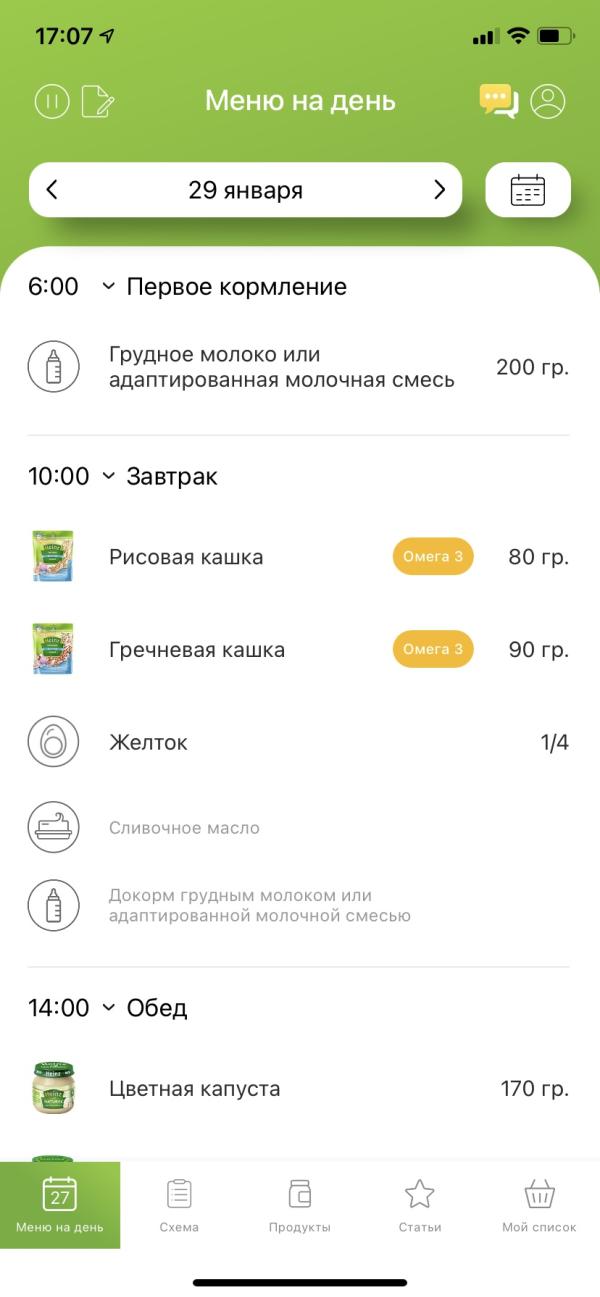Image resolution: width=600 pixels, height=1297 pixels.
Task: Go to next day arrow
Action: click(439, 190)
